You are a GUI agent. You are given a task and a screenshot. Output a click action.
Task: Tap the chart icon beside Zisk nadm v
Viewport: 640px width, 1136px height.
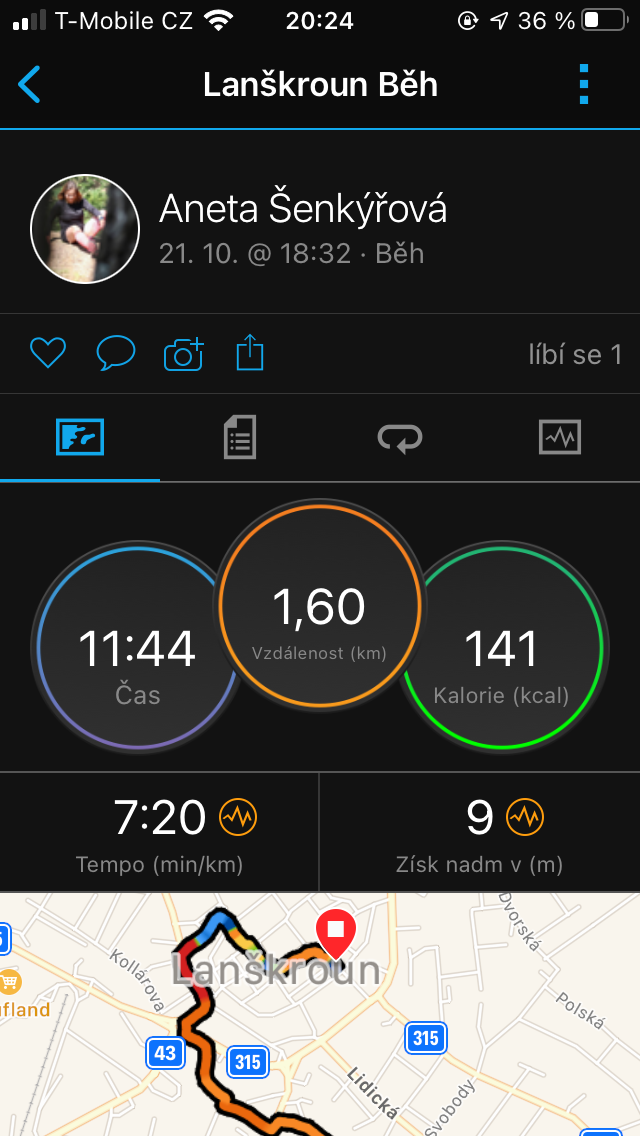click(525, 818)
